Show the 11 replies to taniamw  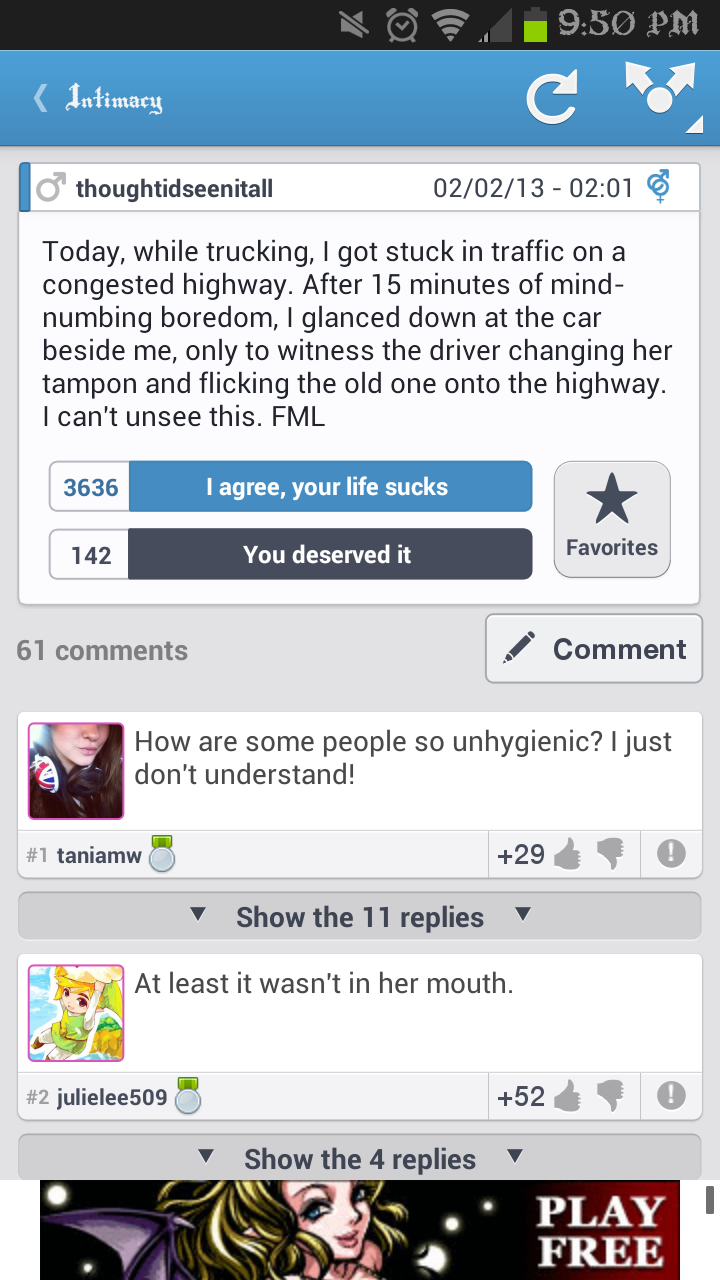[x=360, y=916]
